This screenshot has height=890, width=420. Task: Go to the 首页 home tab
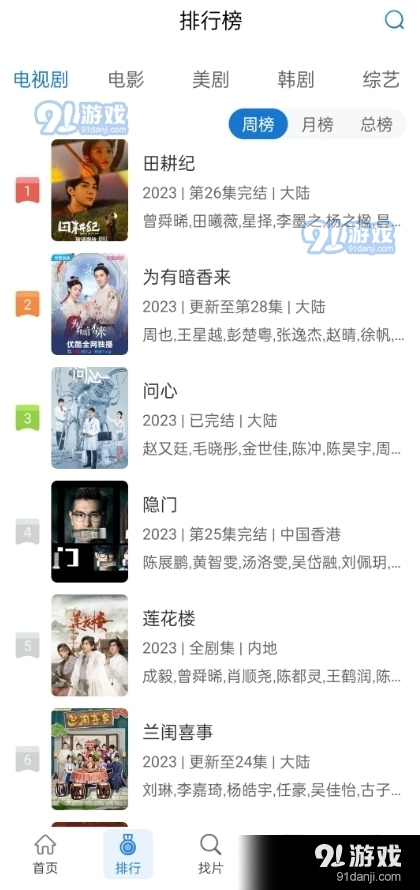click(45, 854)
